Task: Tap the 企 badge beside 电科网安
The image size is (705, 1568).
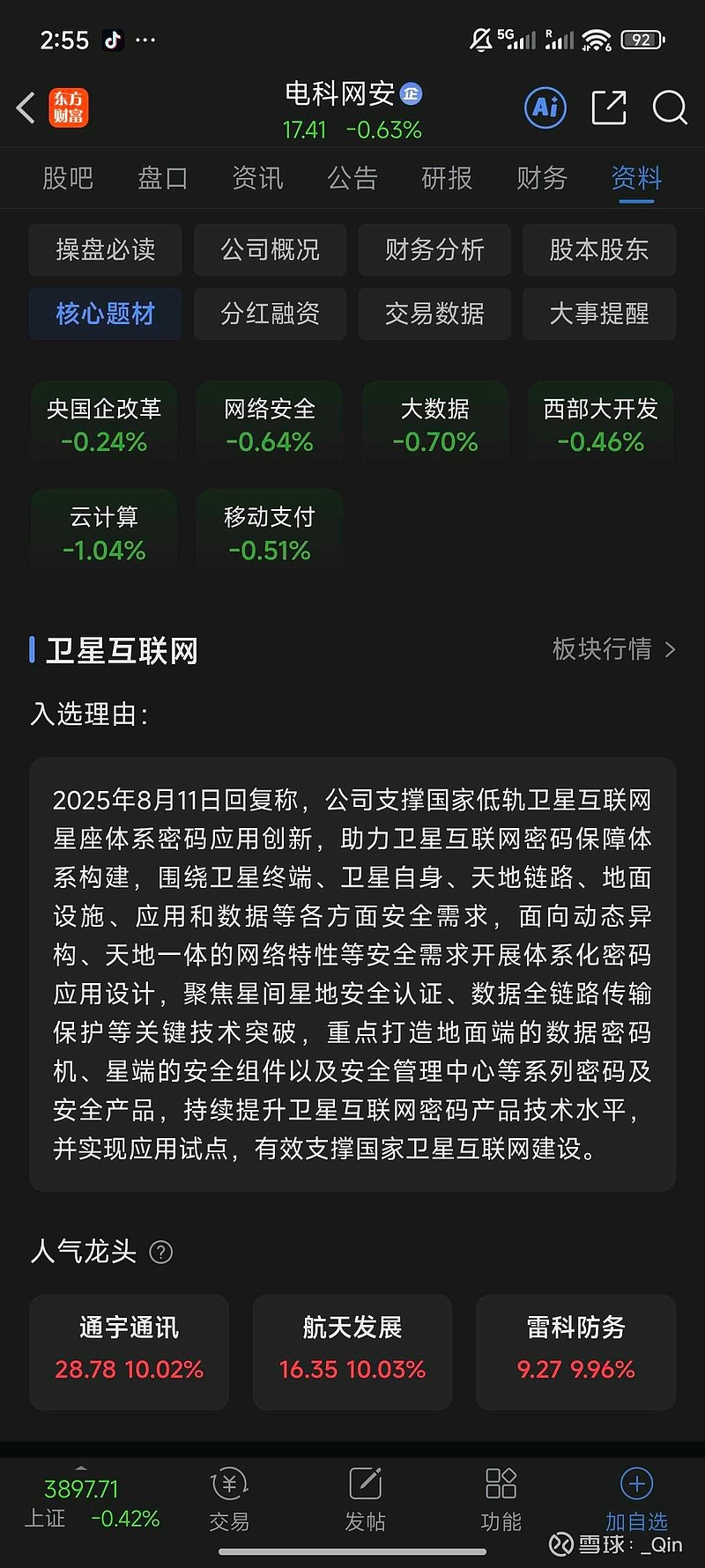Action: click(410, 93)
